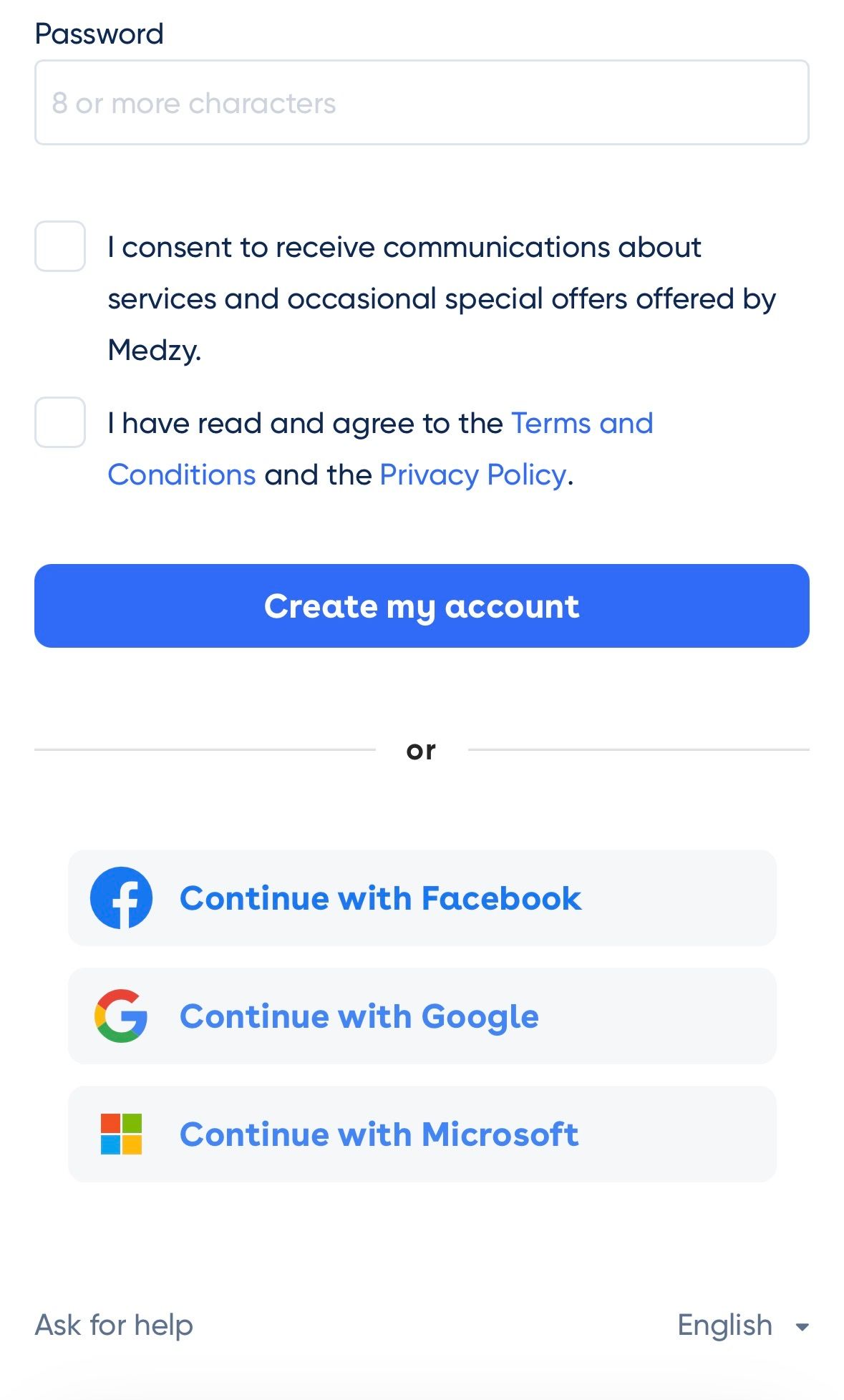Select Continue with Microsoft
844x1400 pixels.
tap(422, 1134)
